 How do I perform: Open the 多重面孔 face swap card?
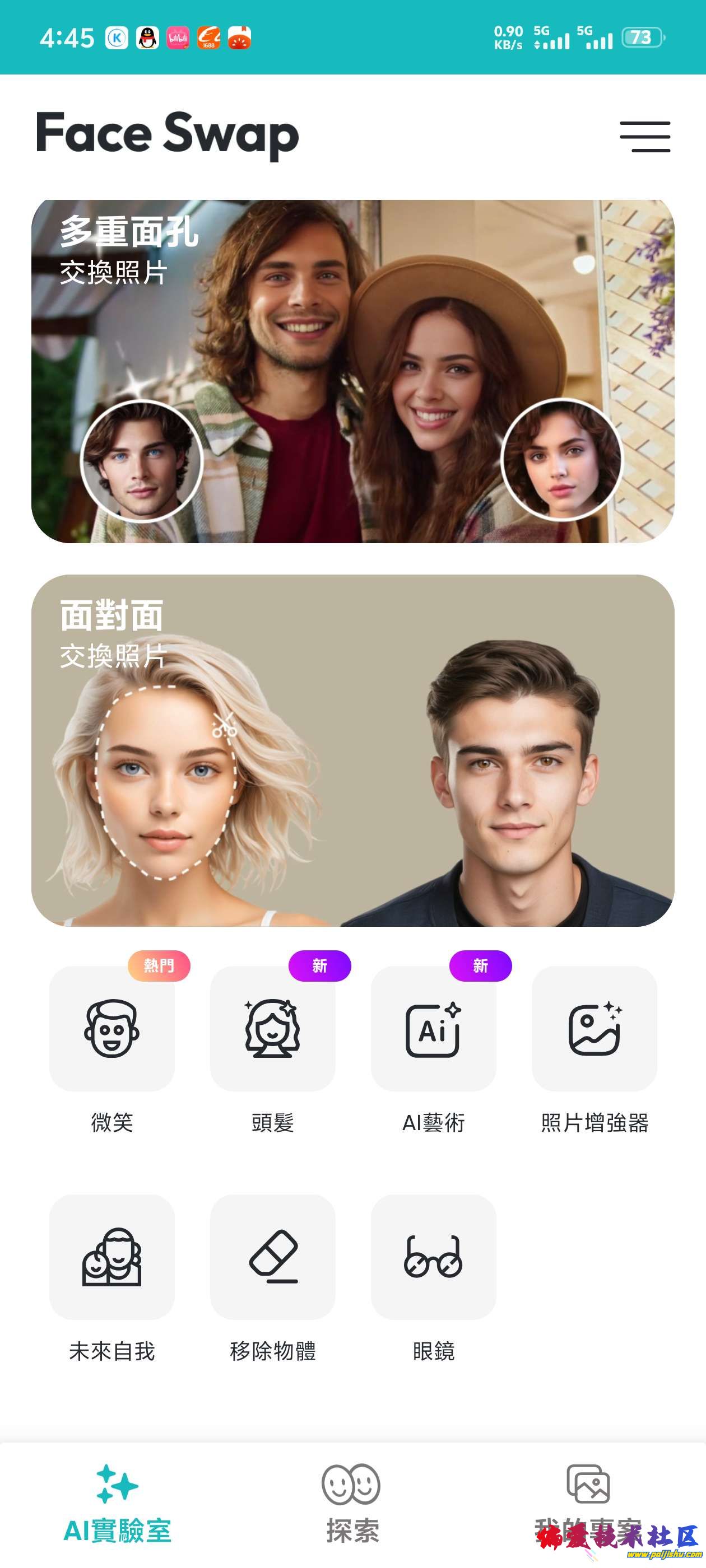[352, 371]
